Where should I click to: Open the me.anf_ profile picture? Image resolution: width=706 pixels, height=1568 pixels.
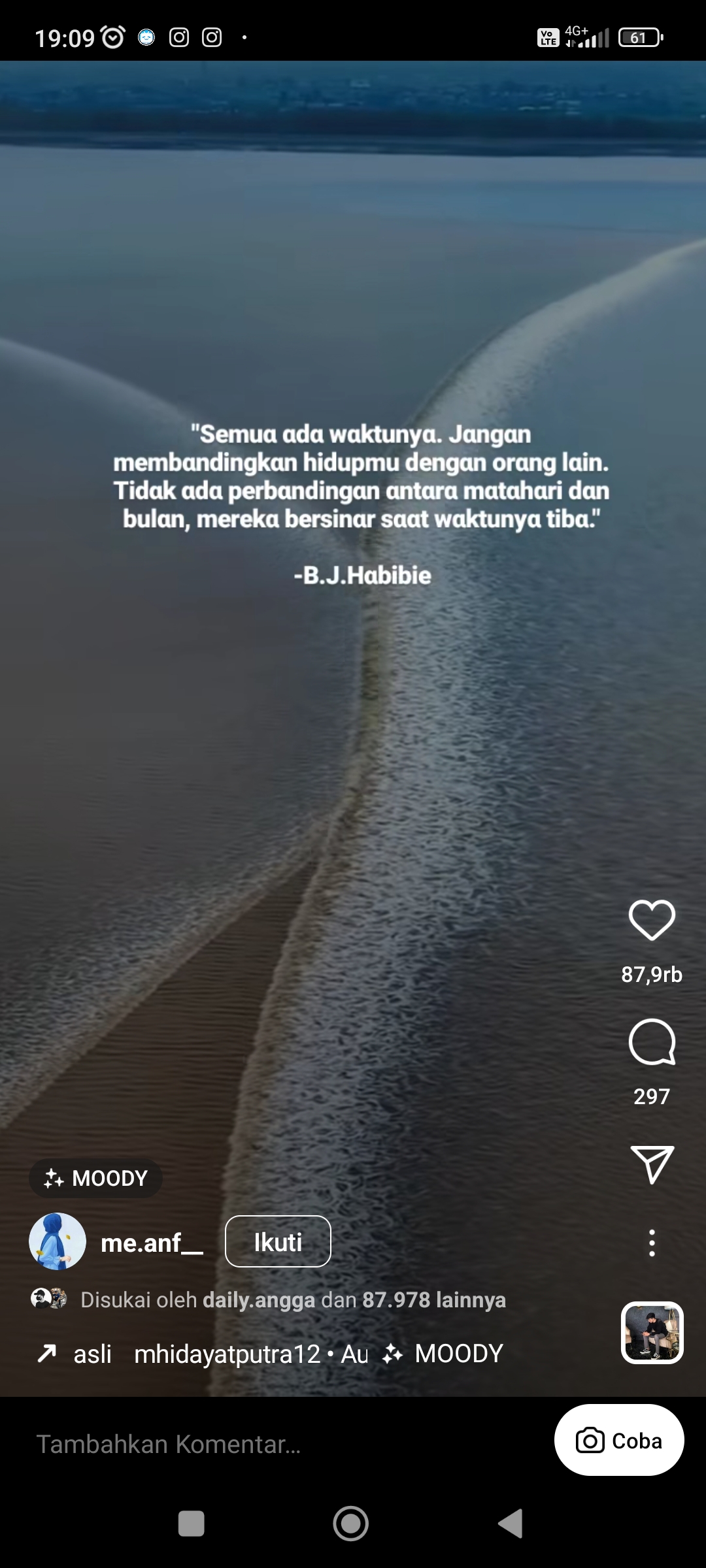[x=58, y=1241]
